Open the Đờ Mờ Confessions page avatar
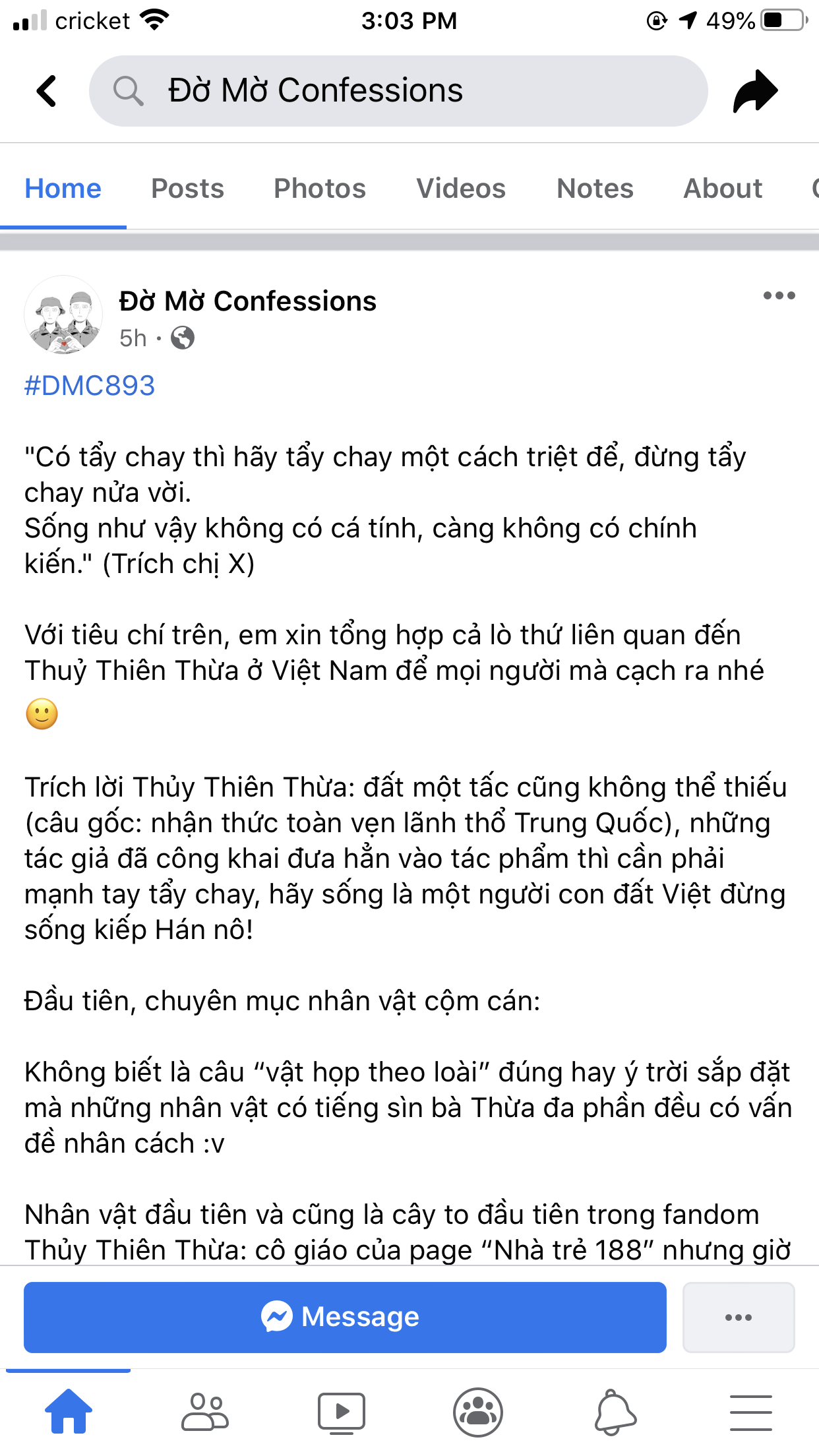 click(63, 315)
